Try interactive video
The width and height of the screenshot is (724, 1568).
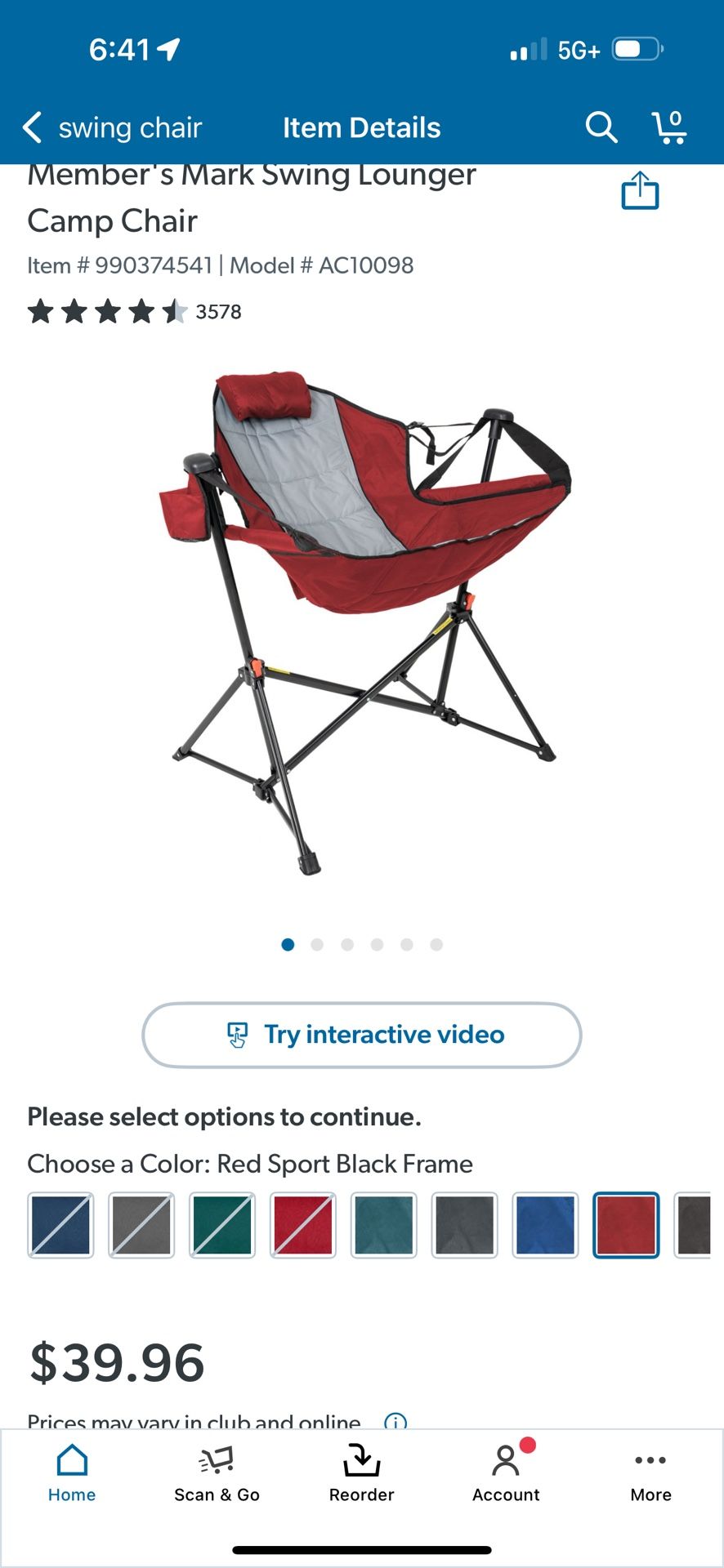pyautogui.click(x=362, y=1035)
